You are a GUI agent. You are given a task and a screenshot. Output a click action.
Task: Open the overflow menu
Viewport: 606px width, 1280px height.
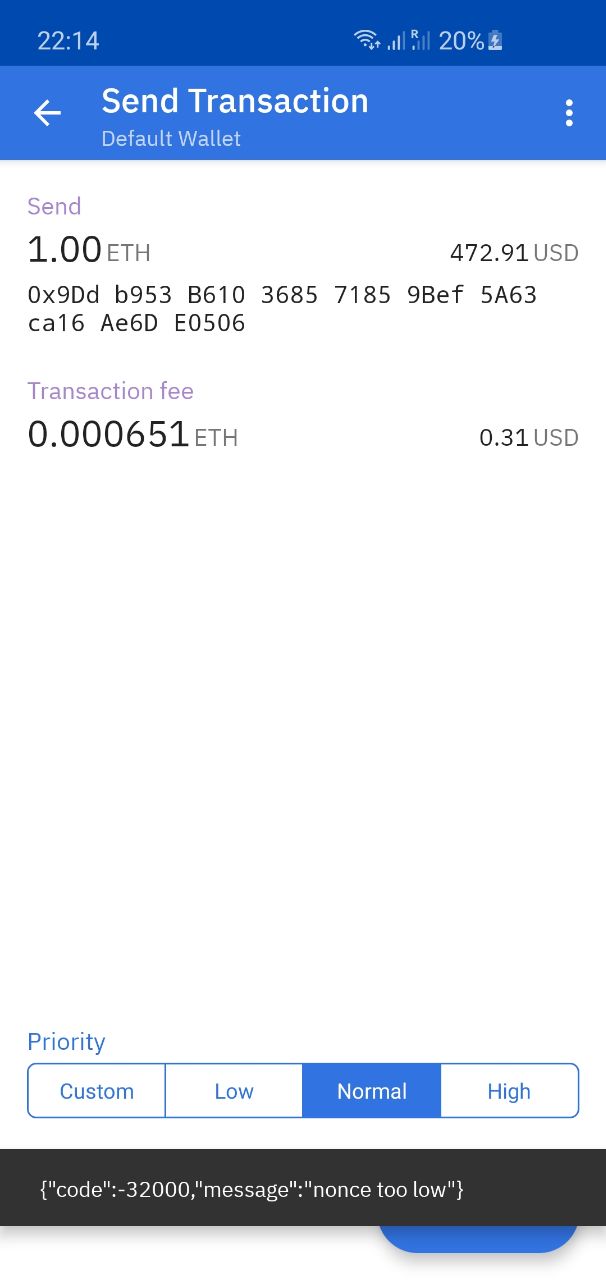(x=569, y=113)
